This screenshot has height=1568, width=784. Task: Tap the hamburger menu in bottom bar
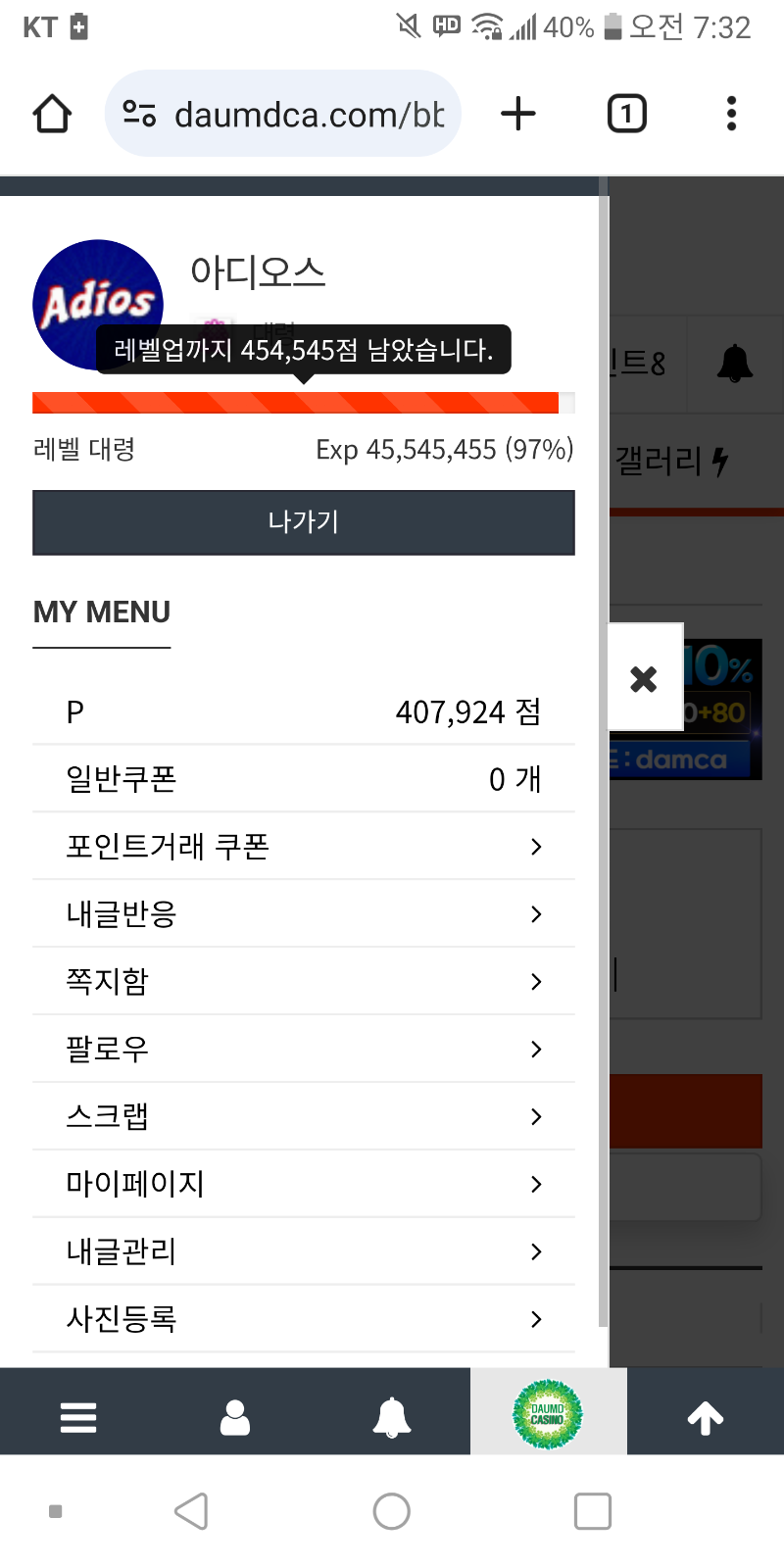(78, 1416)
